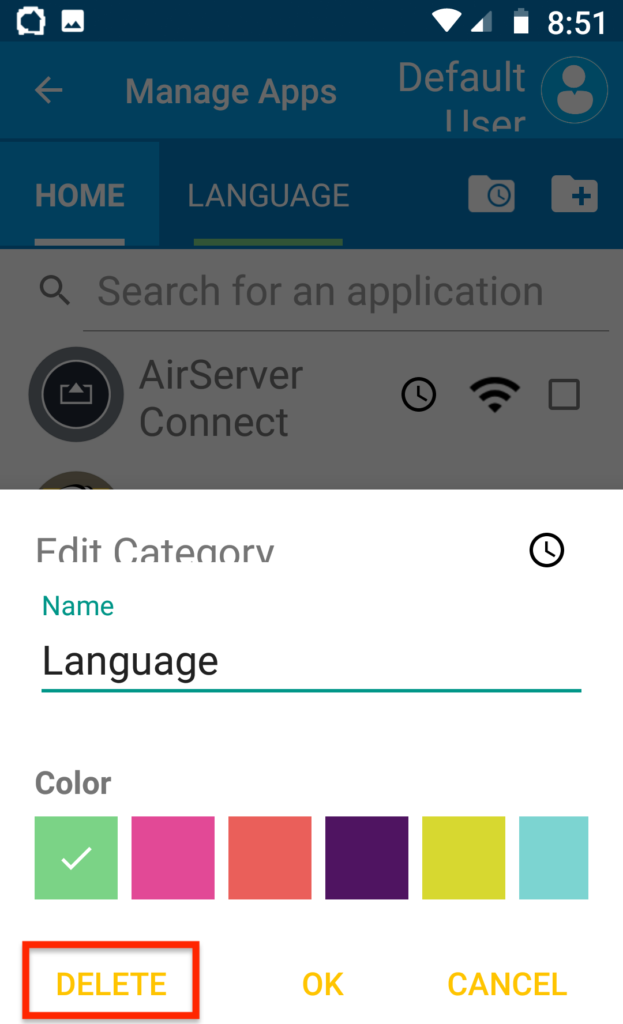Screen dimensions: 623x1024
Task: Select the green checked color swatch
Action: click(x=76, y=857)
